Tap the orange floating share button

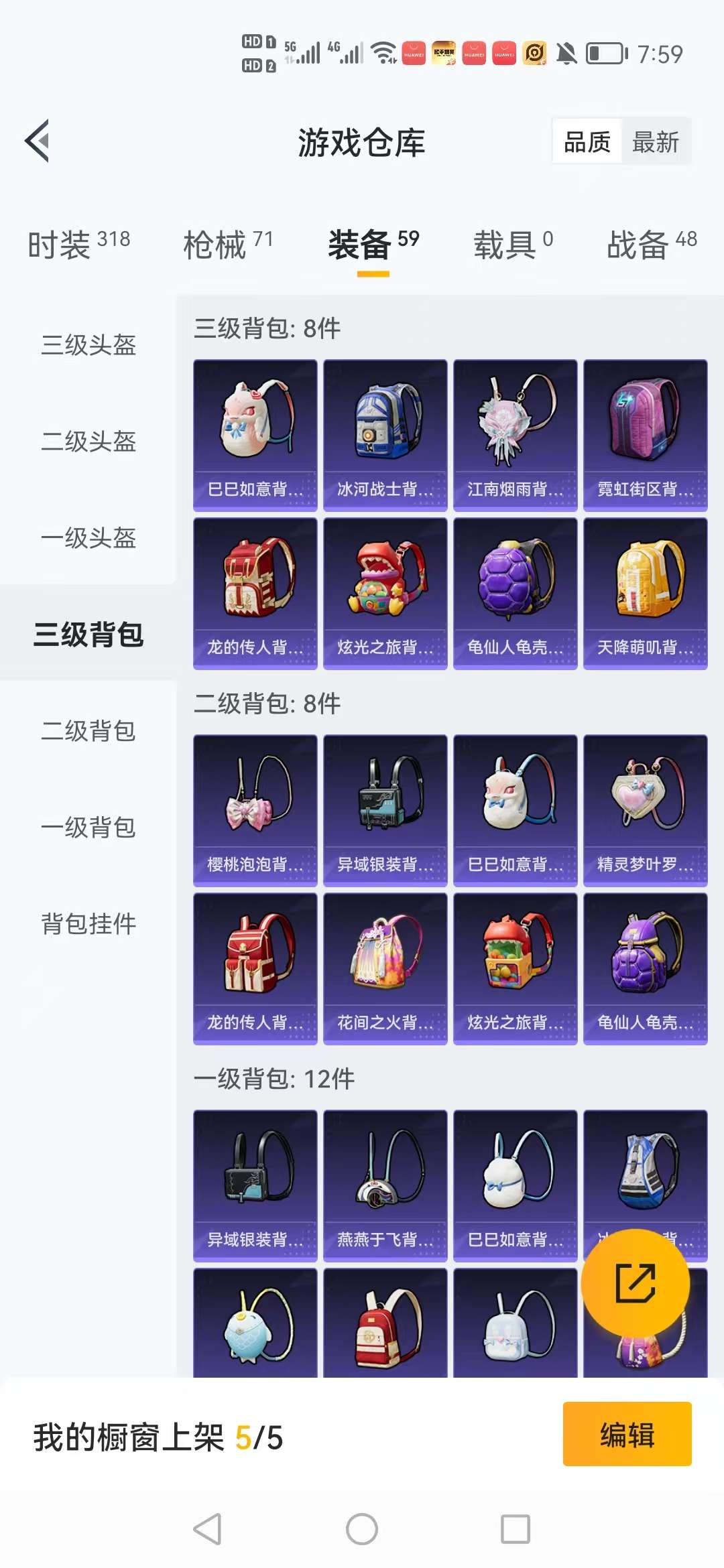point(635,1283)
